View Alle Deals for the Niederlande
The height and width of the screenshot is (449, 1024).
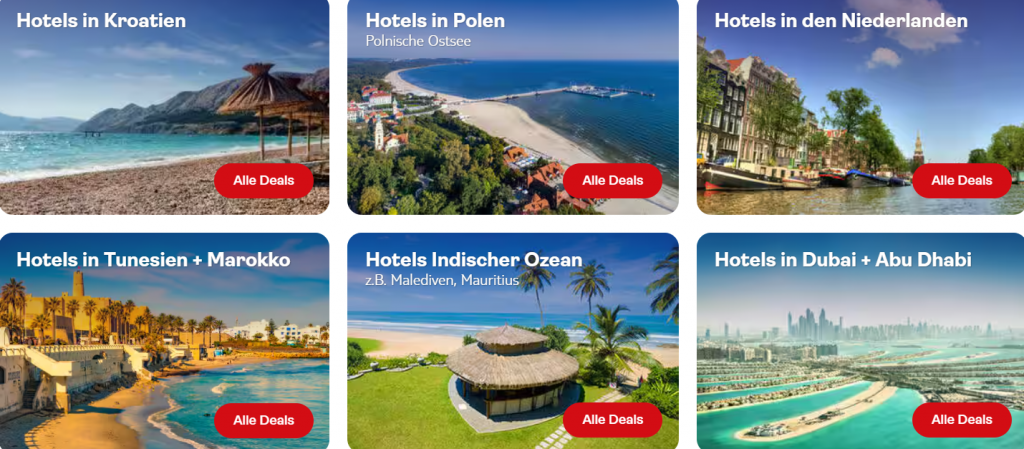point(961,181)
